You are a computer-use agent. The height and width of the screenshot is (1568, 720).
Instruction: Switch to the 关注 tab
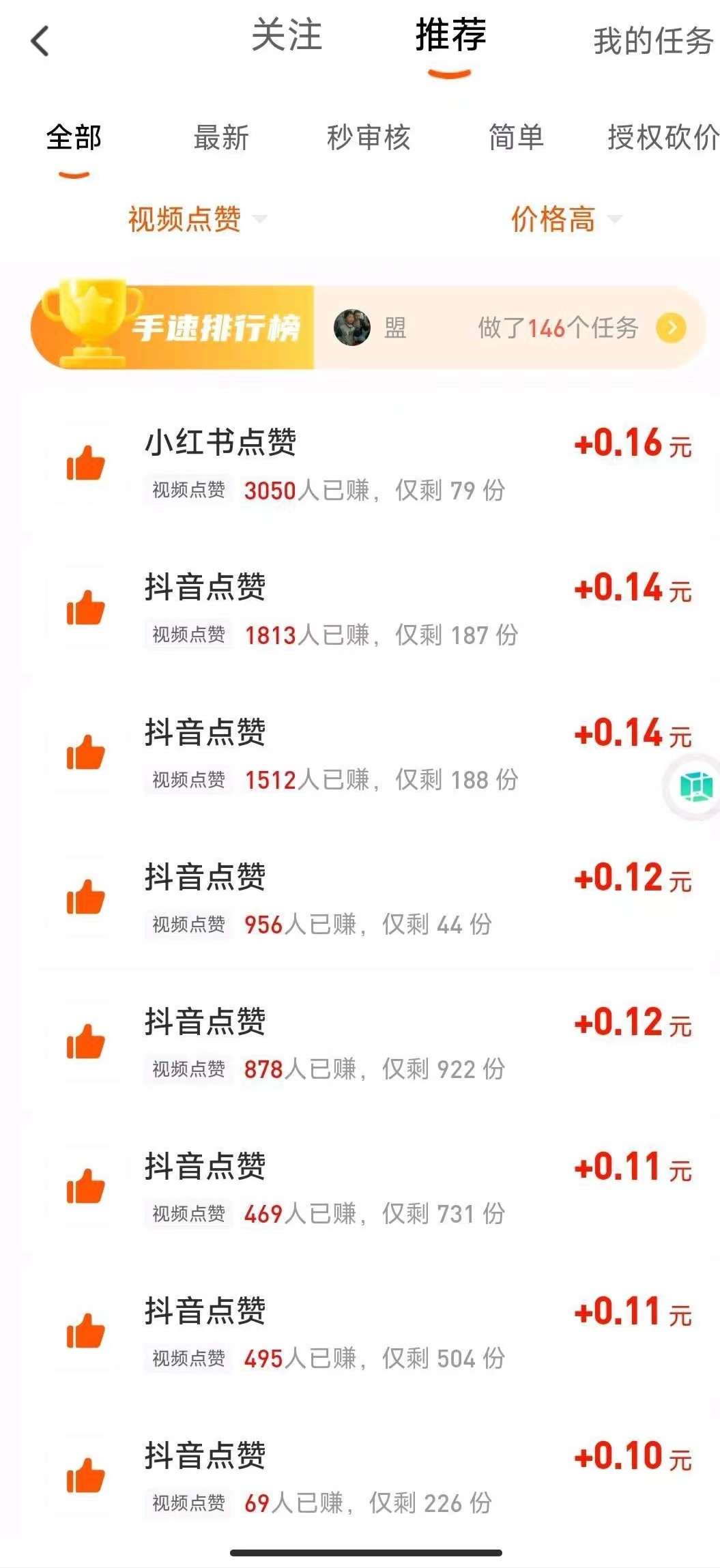tap(287, 35)
